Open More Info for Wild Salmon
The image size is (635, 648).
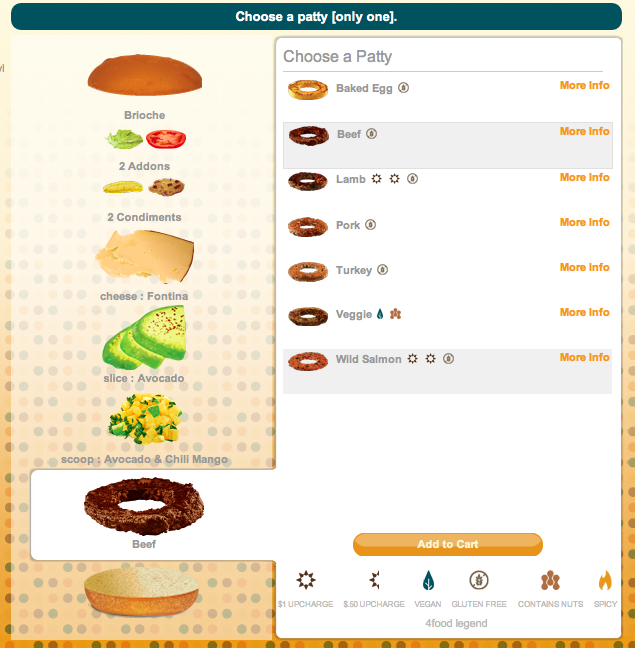(x=584, y=358)
